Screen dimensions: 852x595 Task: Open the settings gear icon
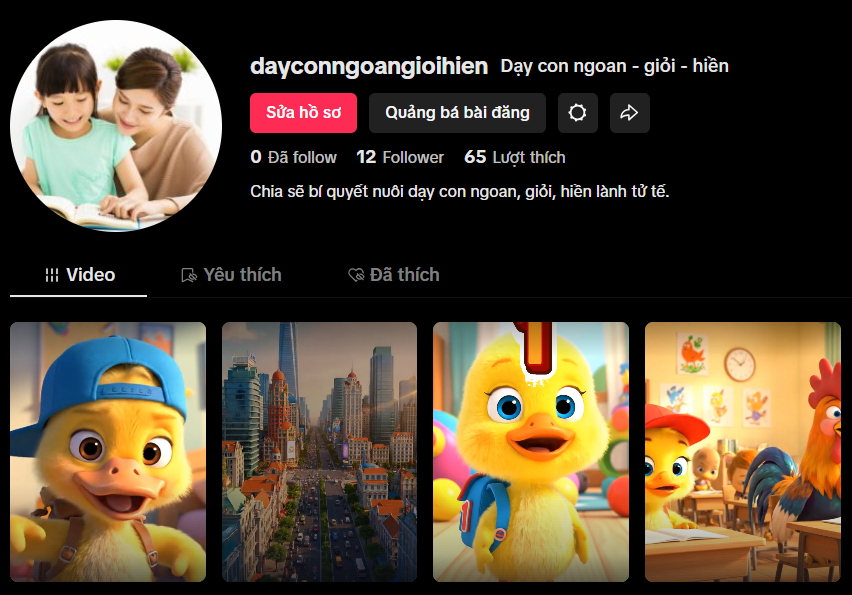tap(577, 113)
